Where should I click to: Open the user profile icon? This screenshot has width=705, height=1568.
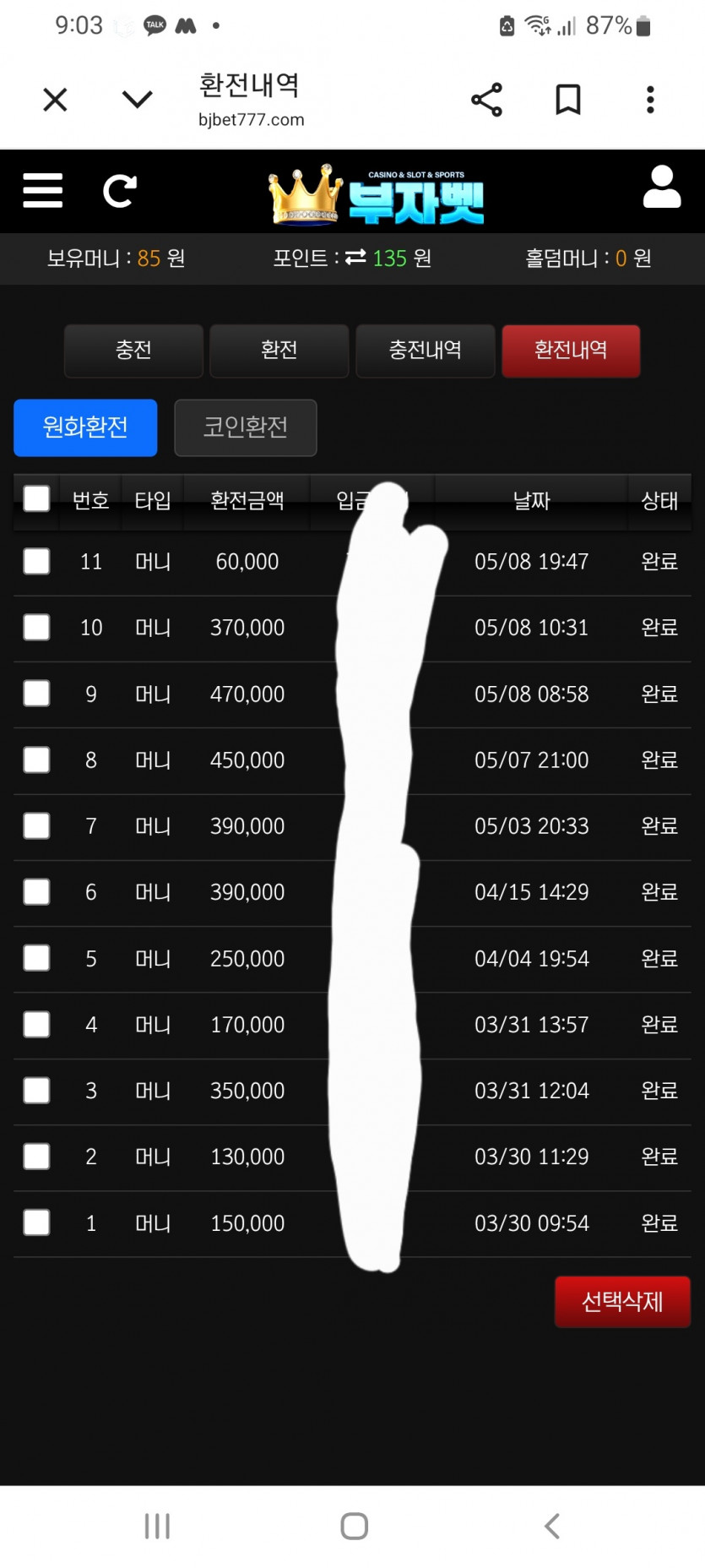click(661, 187)
